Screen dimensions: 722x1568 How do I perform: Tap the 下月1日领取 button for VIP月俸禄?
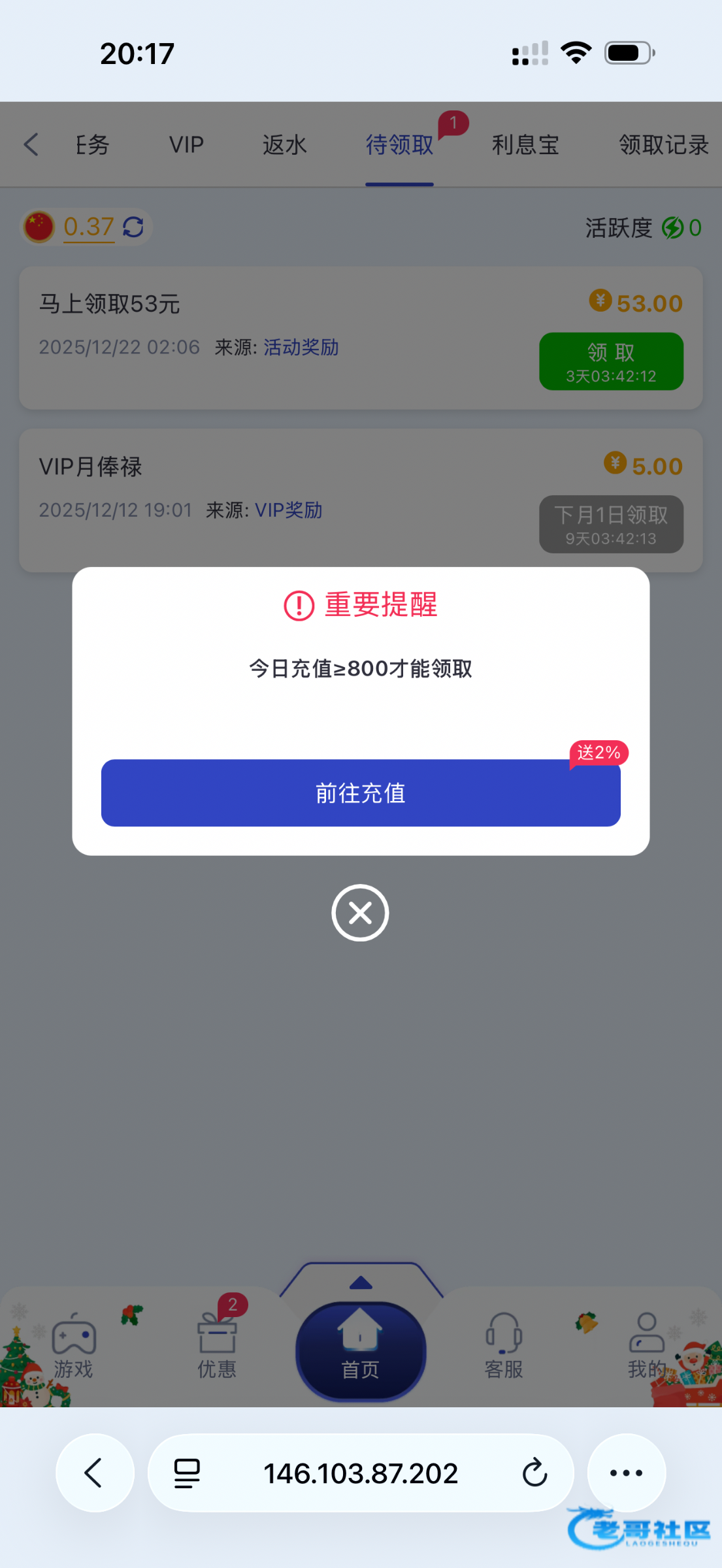click(611, 524)
